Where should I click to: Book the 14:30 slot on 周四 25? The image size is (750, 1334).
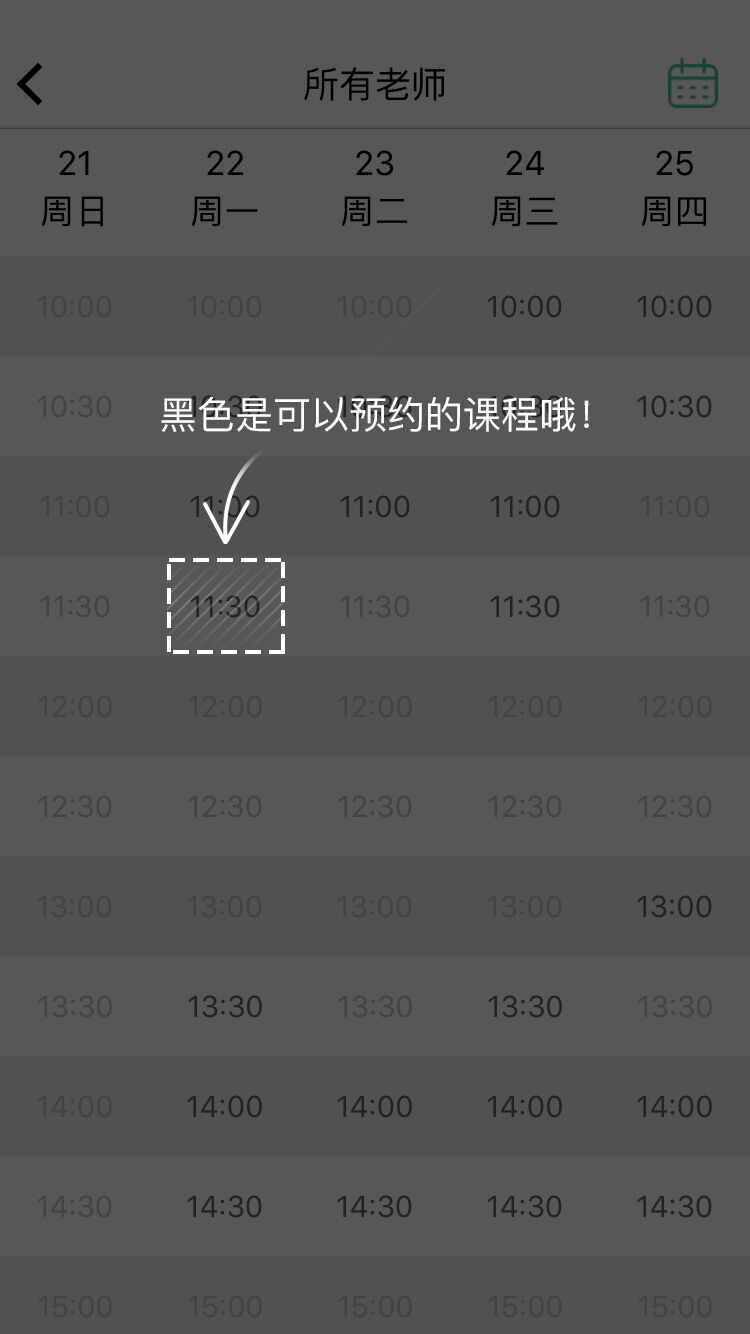[x=675, y=1206]
